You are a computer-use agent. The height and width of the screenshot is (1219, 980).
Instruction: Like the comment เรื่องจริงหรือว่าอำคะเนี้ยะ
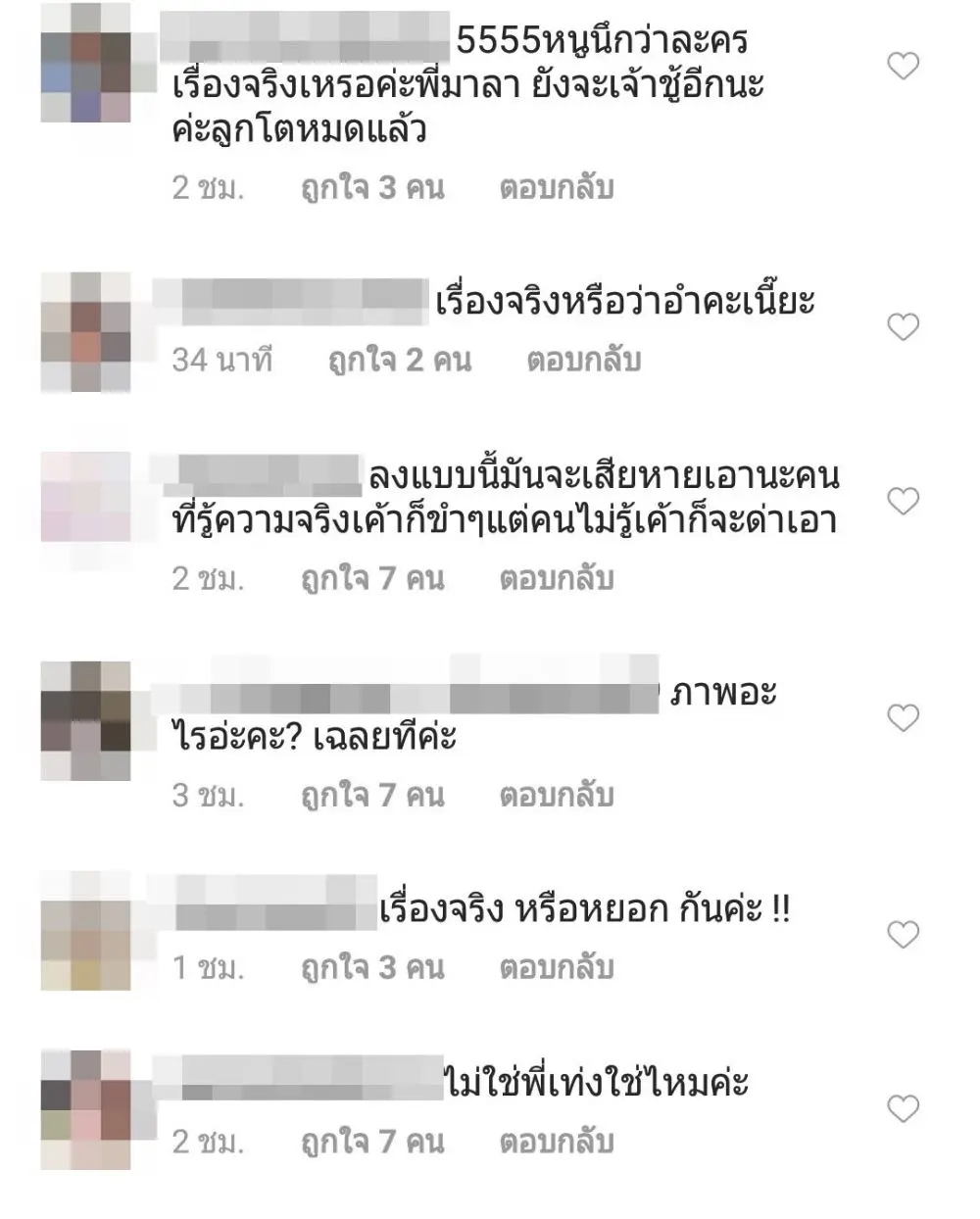pyautogui.click(x=903, y=326)
